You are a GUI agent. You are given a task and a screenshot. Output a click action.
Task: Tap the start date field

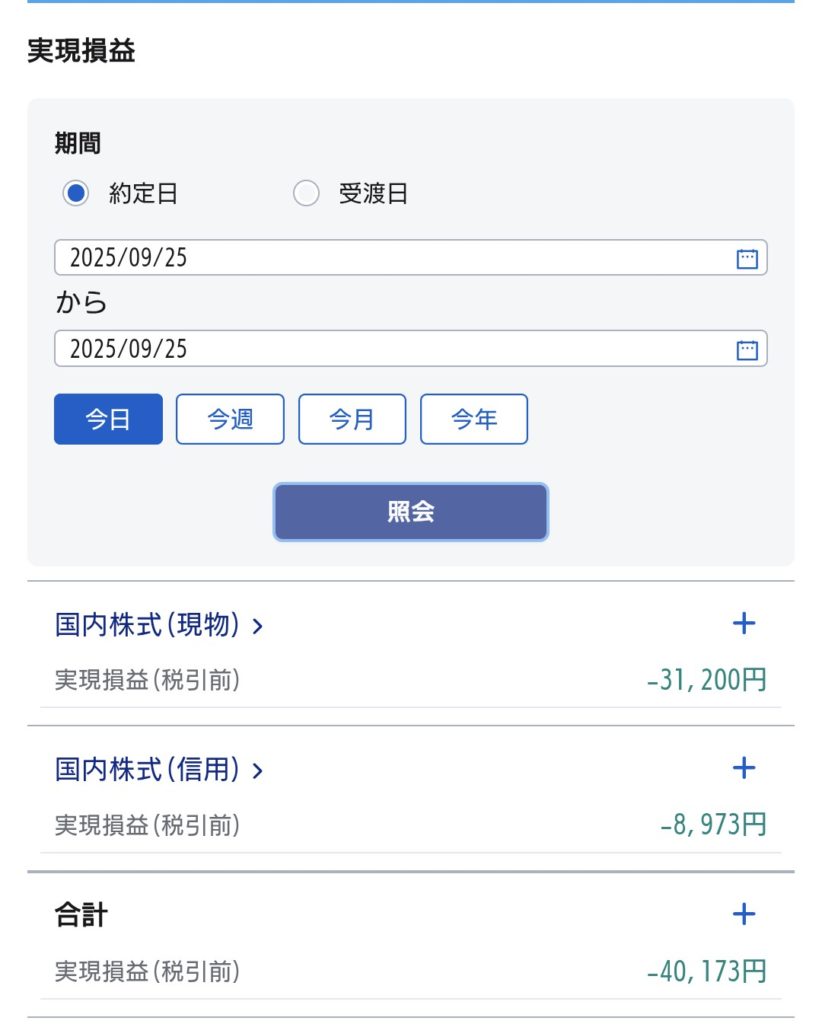pyautogui.click(x=395, y=258)
